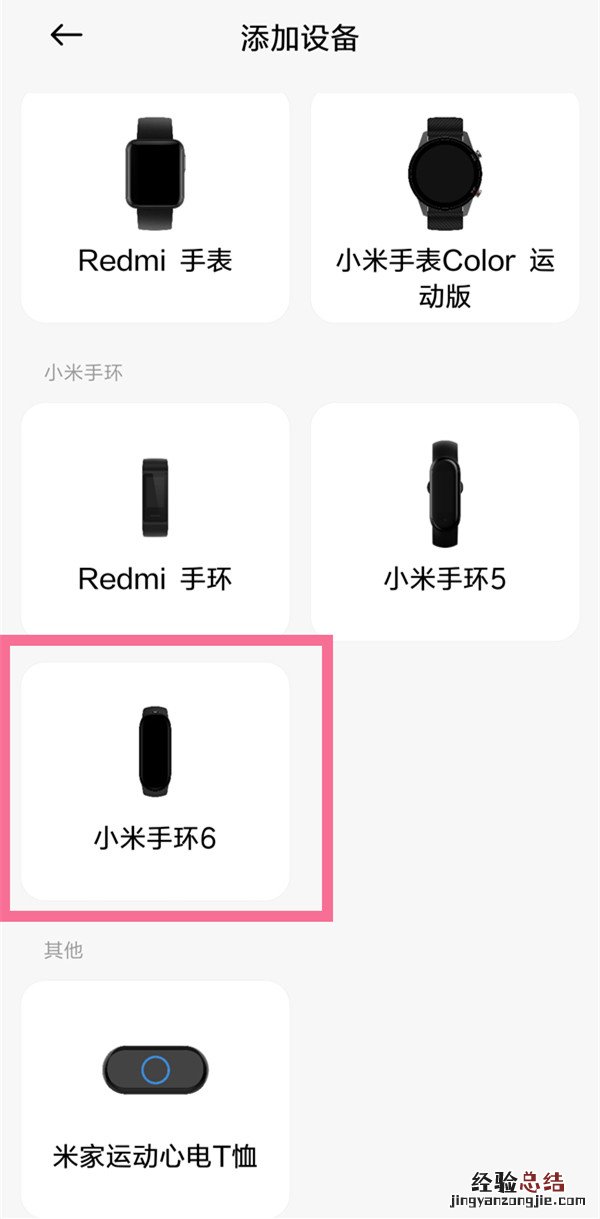Open the Redmi 手环 device card
Image resolution: width=600 pixels, height=1219 pixels.
coord(155,520)
